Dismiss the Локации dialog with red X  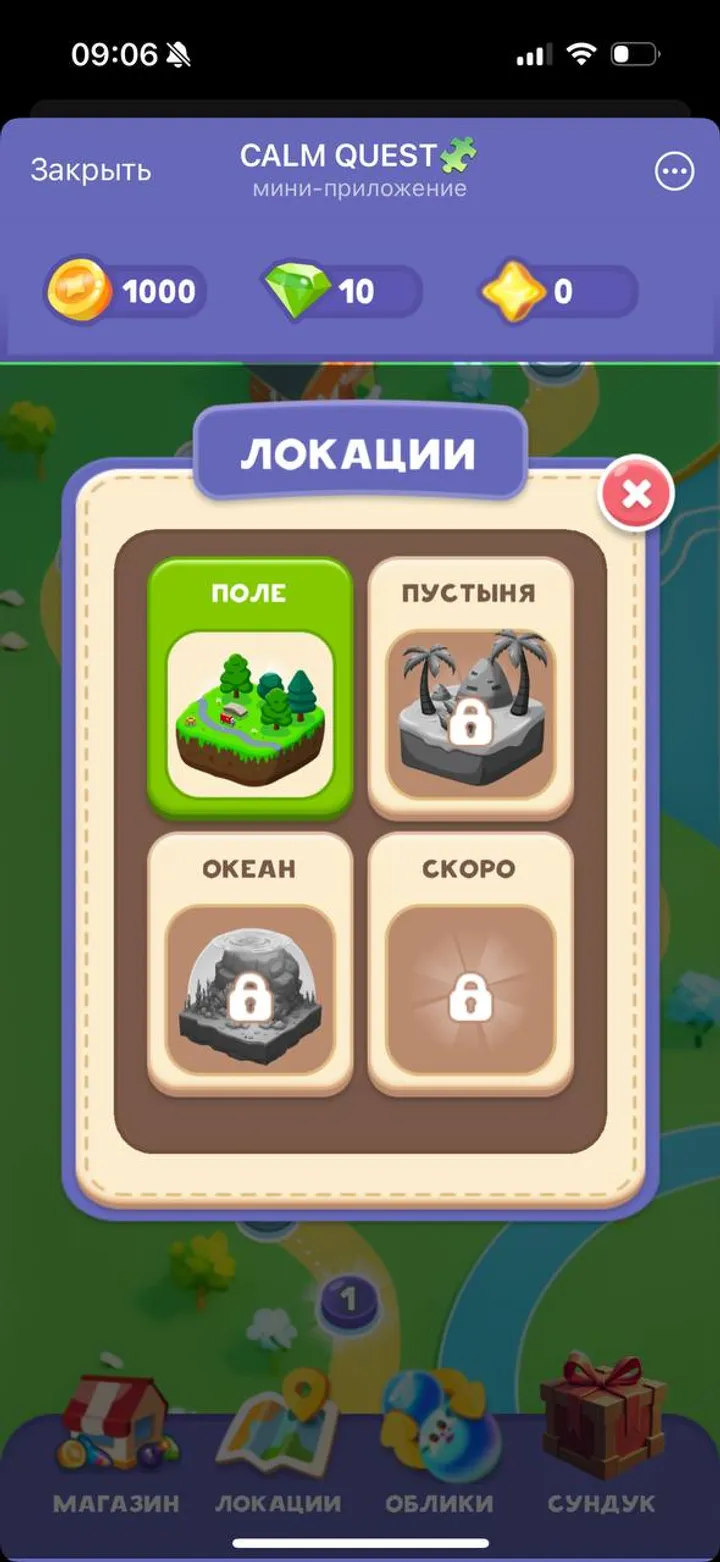(x=636, y=493)
